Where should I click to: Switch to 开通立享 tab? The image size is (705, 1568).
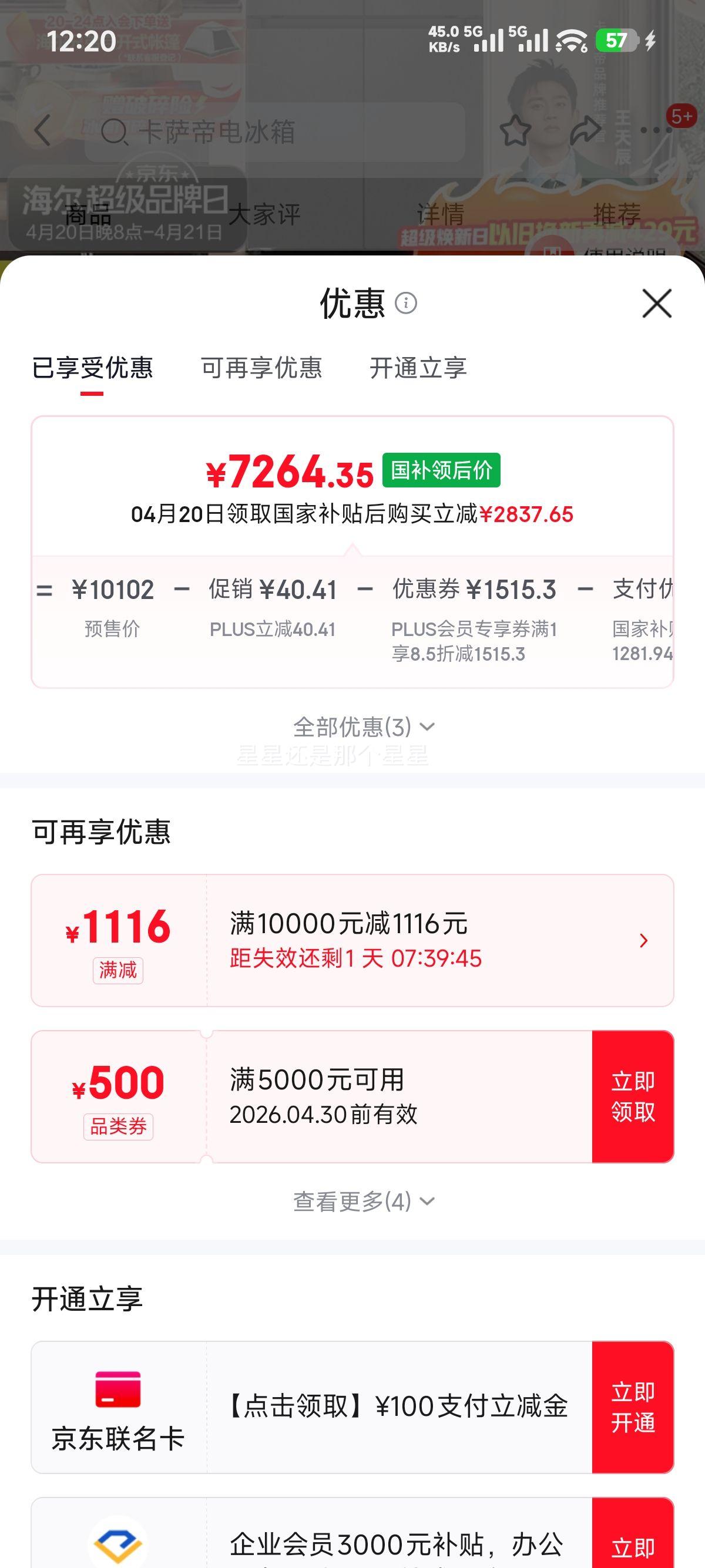pos(417,369)
